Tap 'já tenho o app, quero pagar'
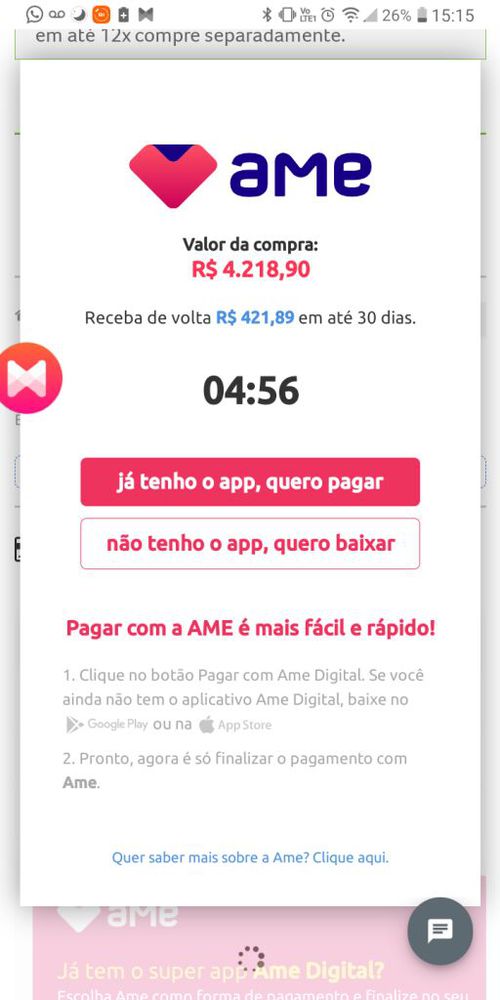 (250, 482)
